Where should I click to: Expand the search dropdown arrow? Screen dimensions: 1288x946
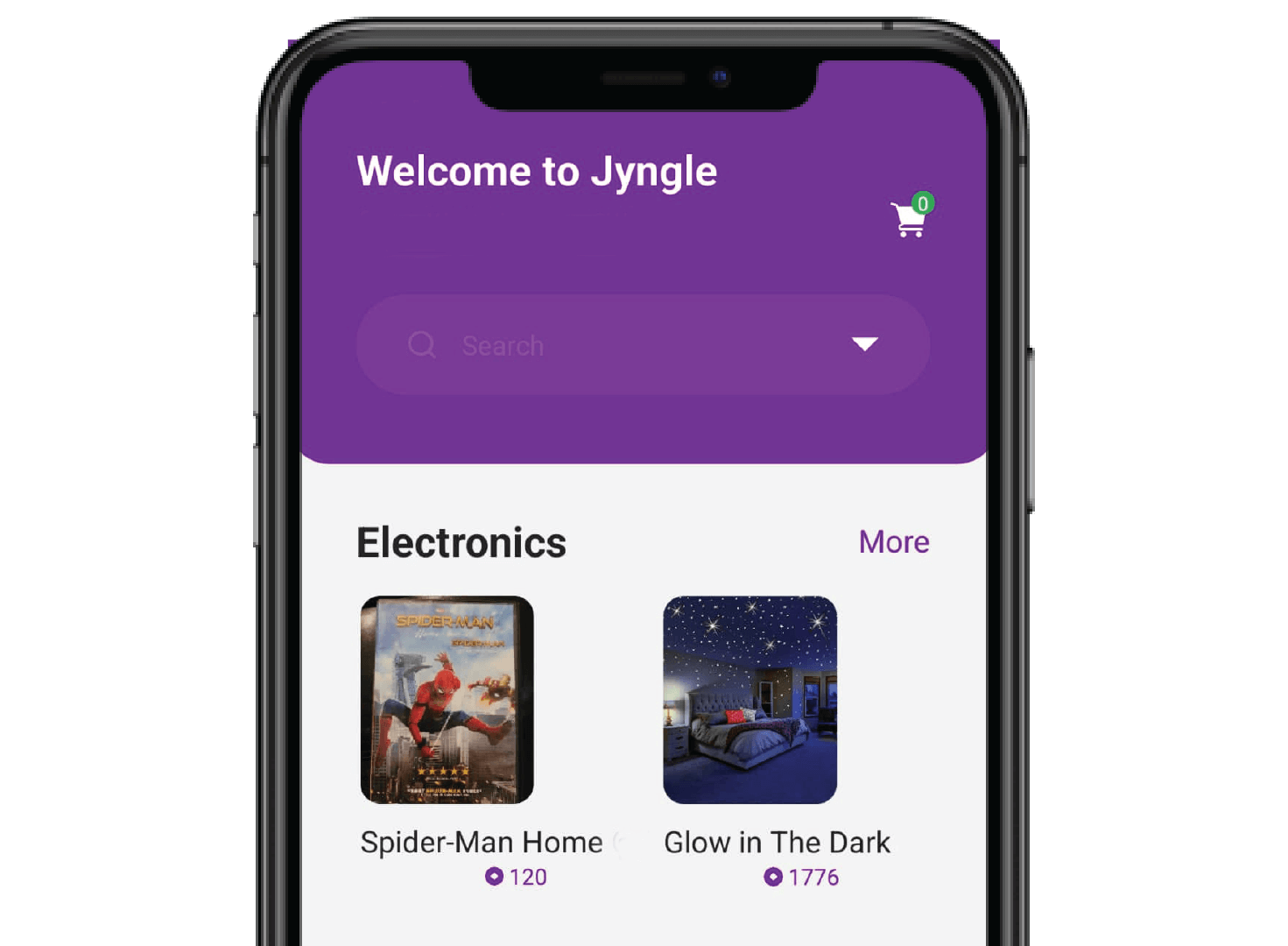[864, 344]
